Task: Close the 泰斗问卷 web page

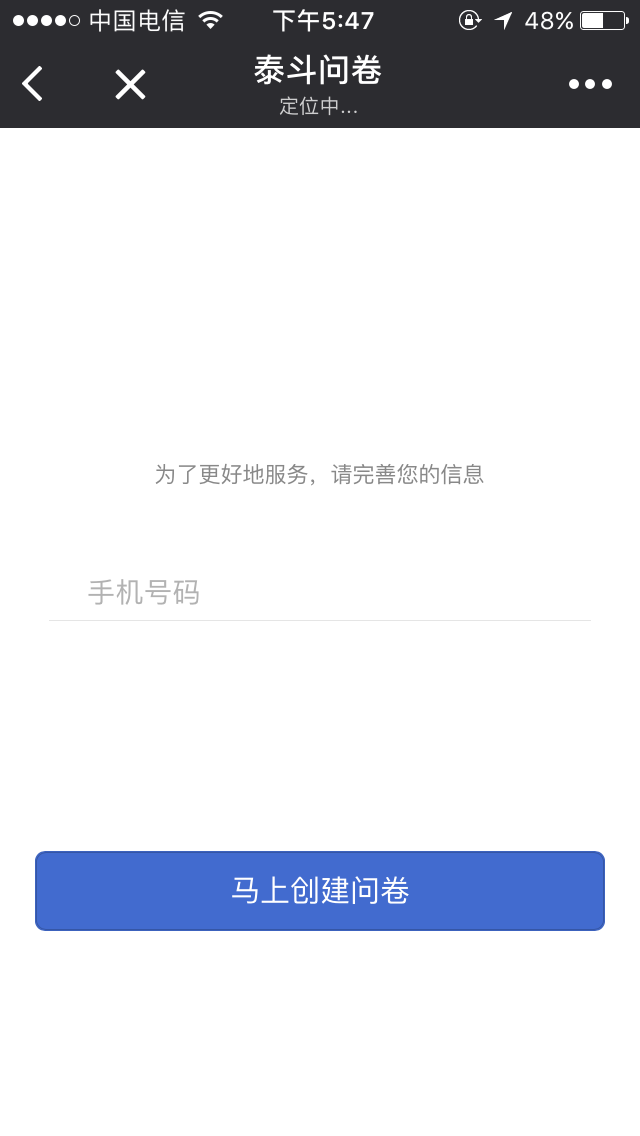Action: pos(130,84)
